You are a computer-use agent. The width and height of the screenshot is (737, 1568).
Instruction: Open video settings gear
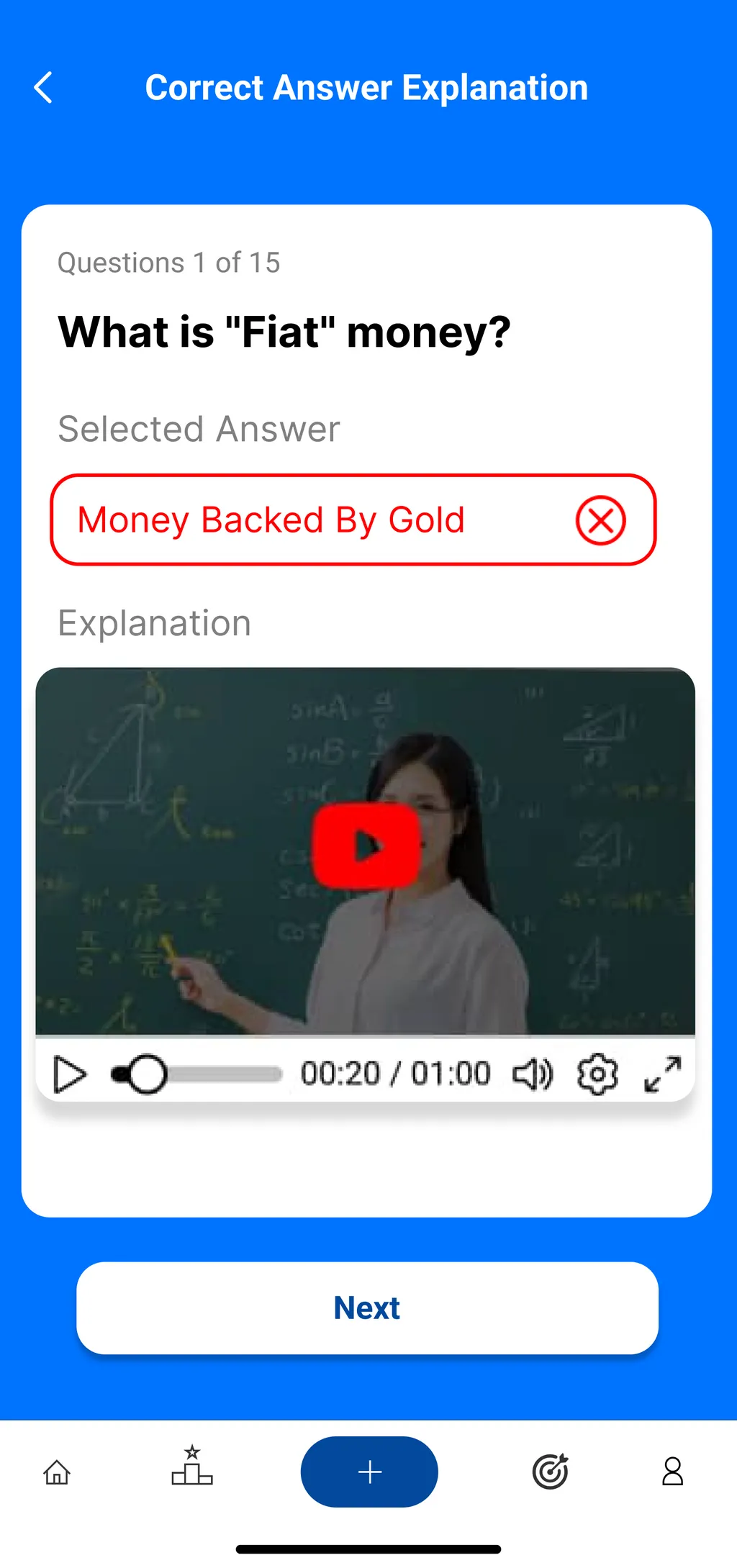(597, 1074)
